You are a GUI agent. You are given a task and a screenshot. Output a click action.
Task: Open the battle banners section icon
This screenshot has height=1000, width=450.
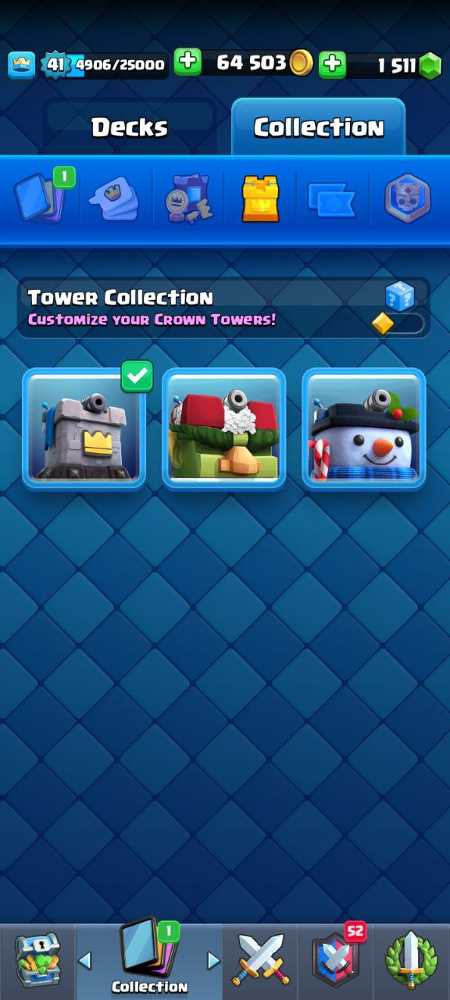[x=332, y=199]
